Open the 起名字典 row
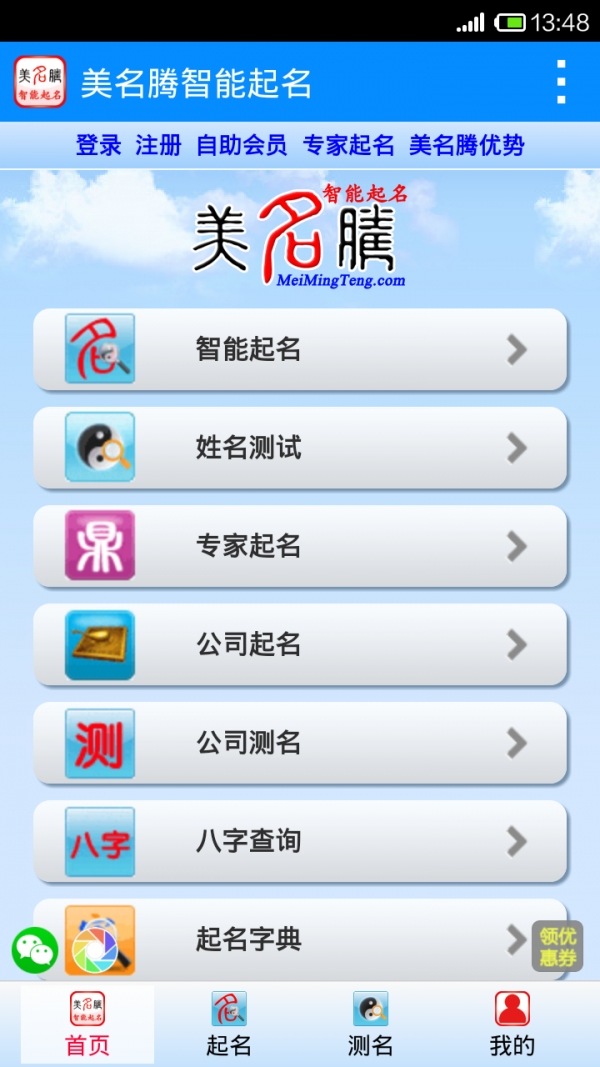The width and height of the screenshot is (600, 1067). 300,939
